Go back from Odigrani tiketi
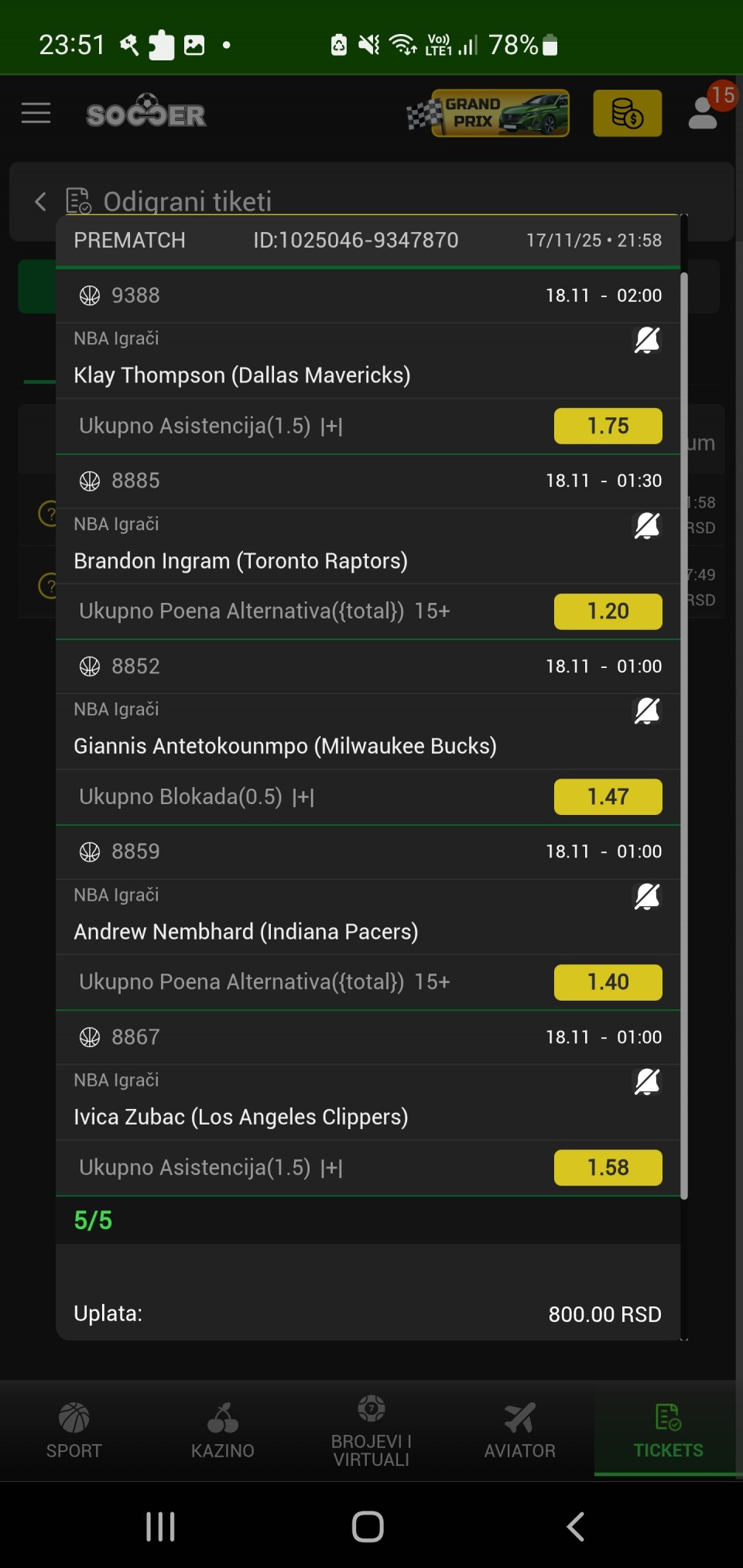 (40, 202)
